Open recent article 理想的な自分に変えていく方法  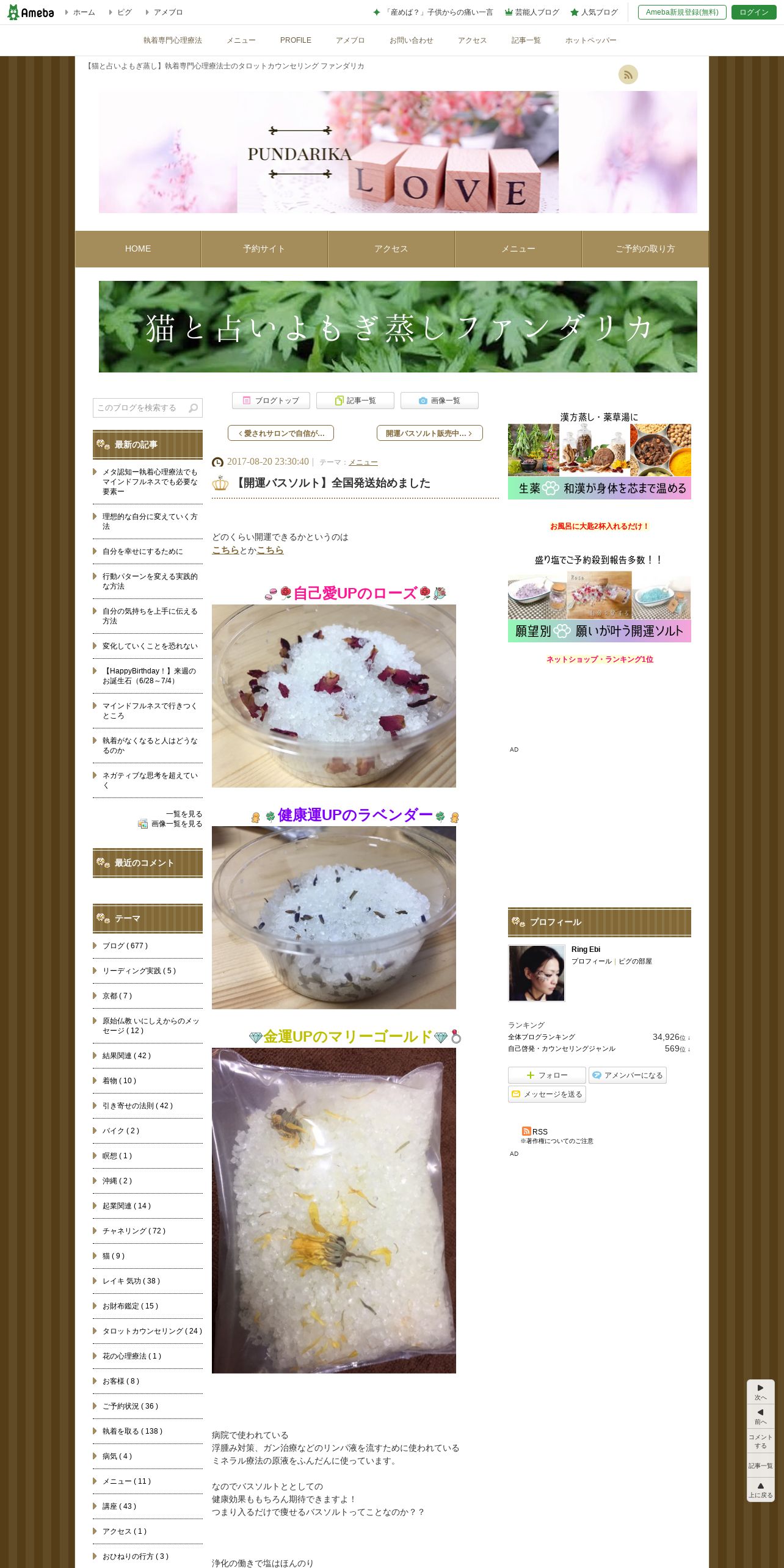[150, 521]
